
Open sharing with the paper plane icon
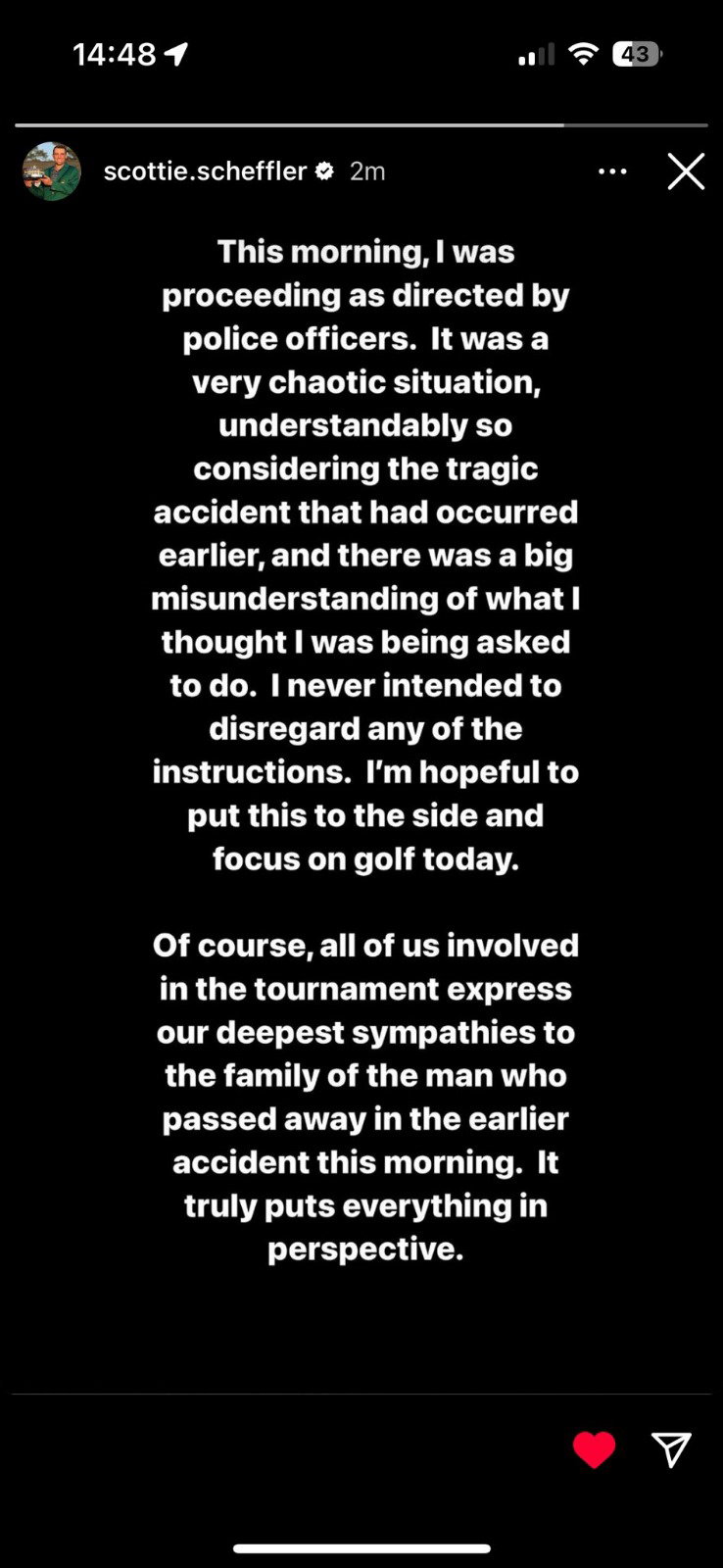pyautogui.click(x=669, y=1451)
